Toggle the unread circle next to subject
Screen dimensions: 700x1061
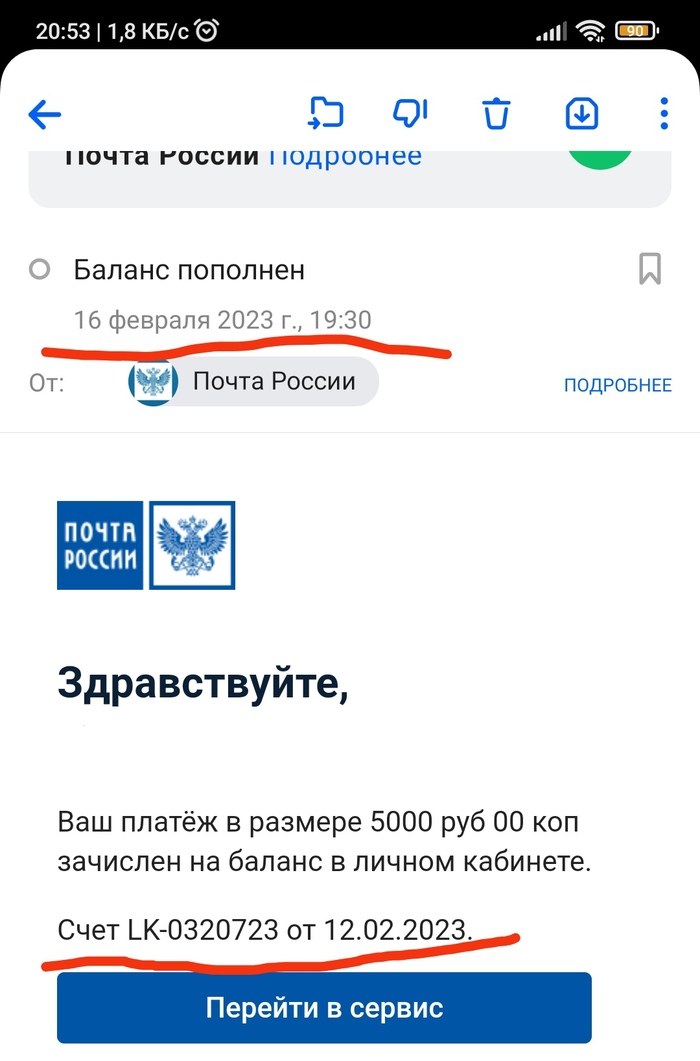click(40, 270)
